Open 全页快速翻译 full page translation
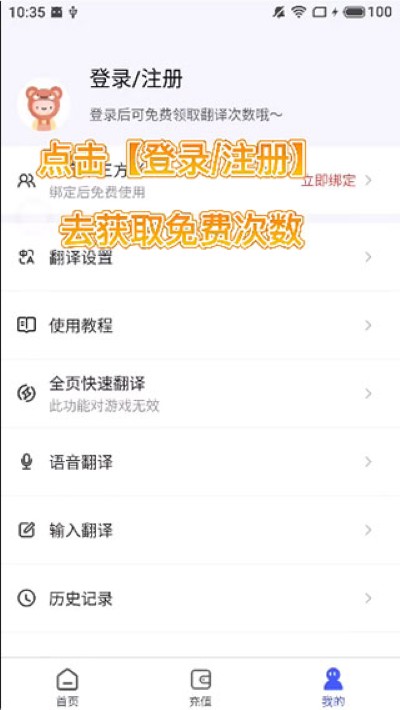The width and height of the screenshot is (400, 710). click(200, 393)
